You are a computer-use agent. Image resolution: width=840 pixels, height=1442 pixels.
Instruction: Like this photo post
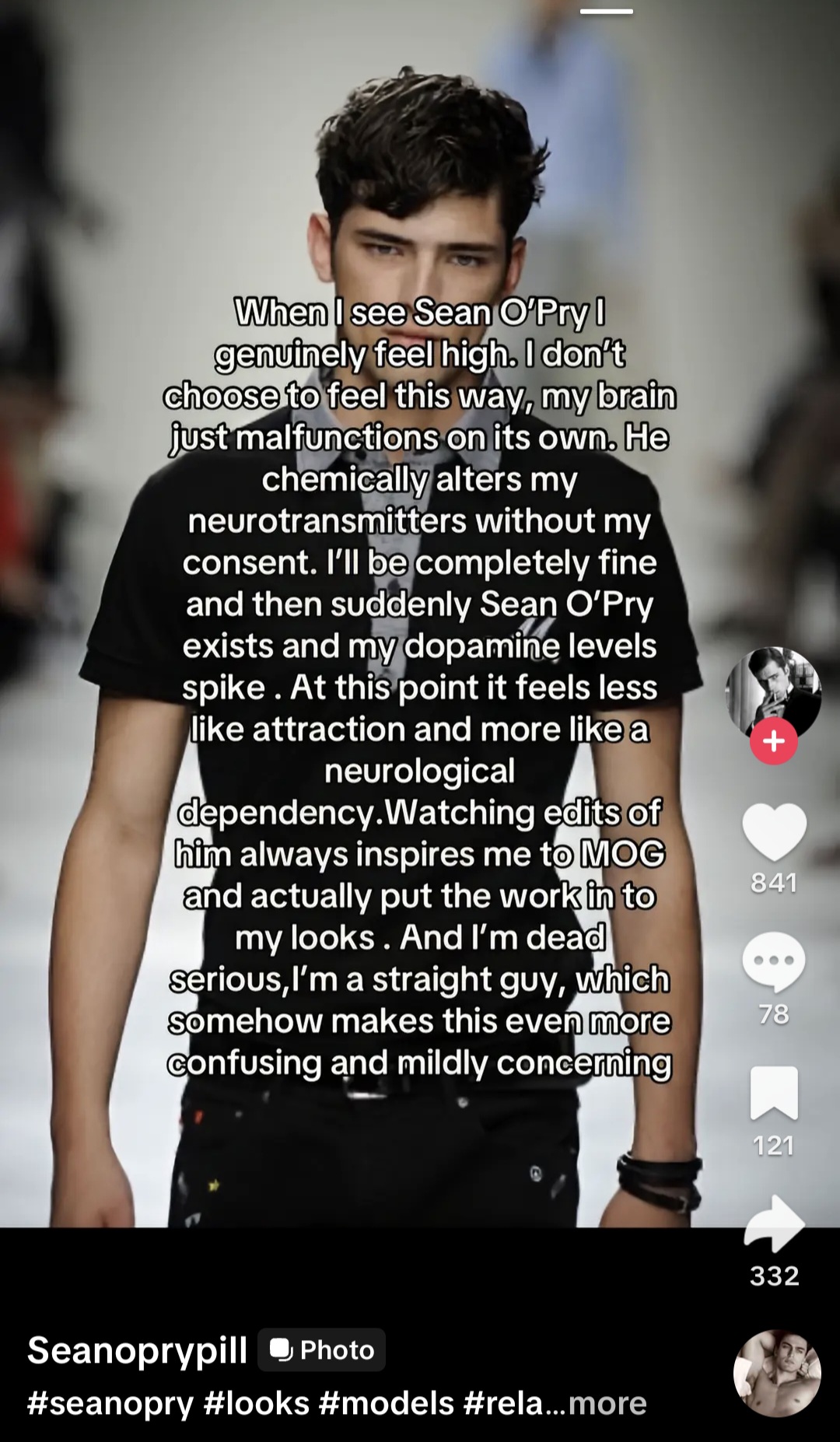(774, 833)
